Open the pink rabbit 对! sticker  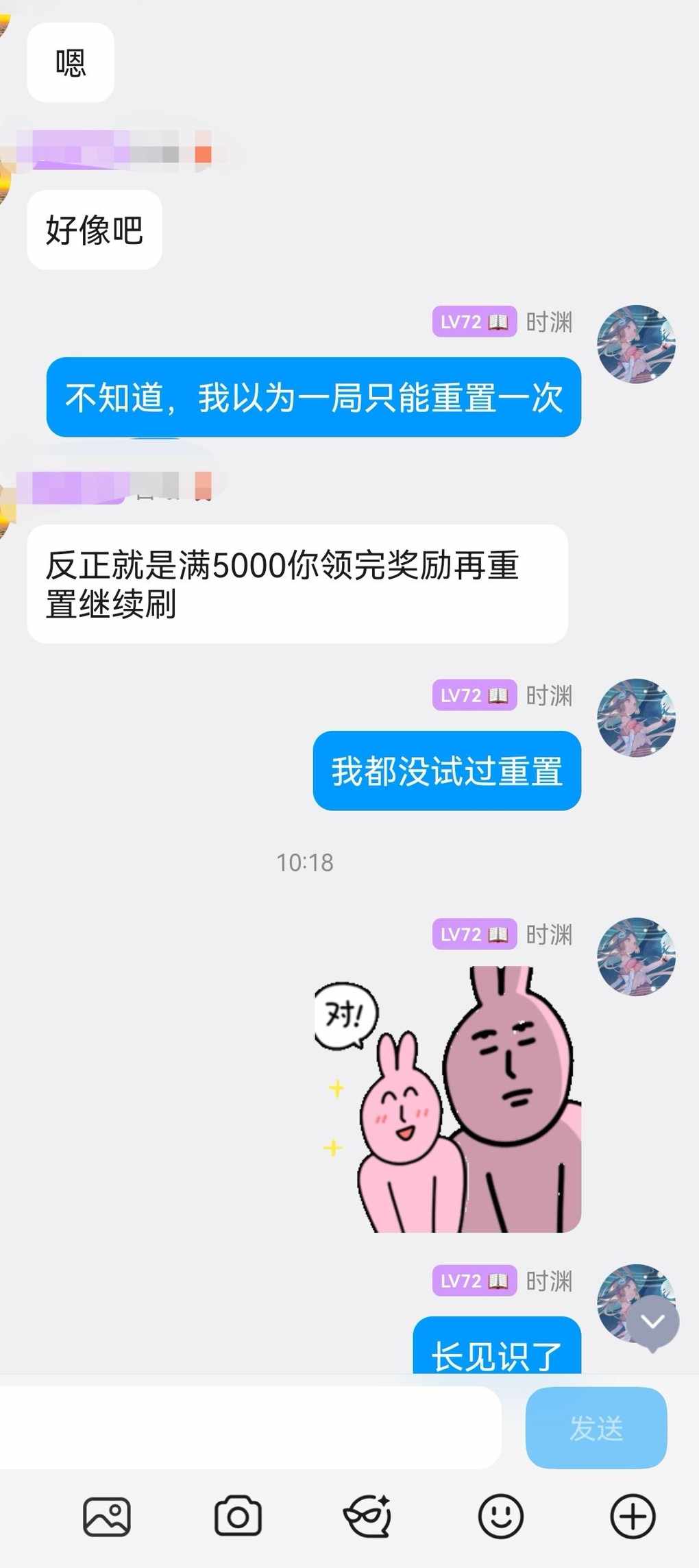(x=447, y=1099)
